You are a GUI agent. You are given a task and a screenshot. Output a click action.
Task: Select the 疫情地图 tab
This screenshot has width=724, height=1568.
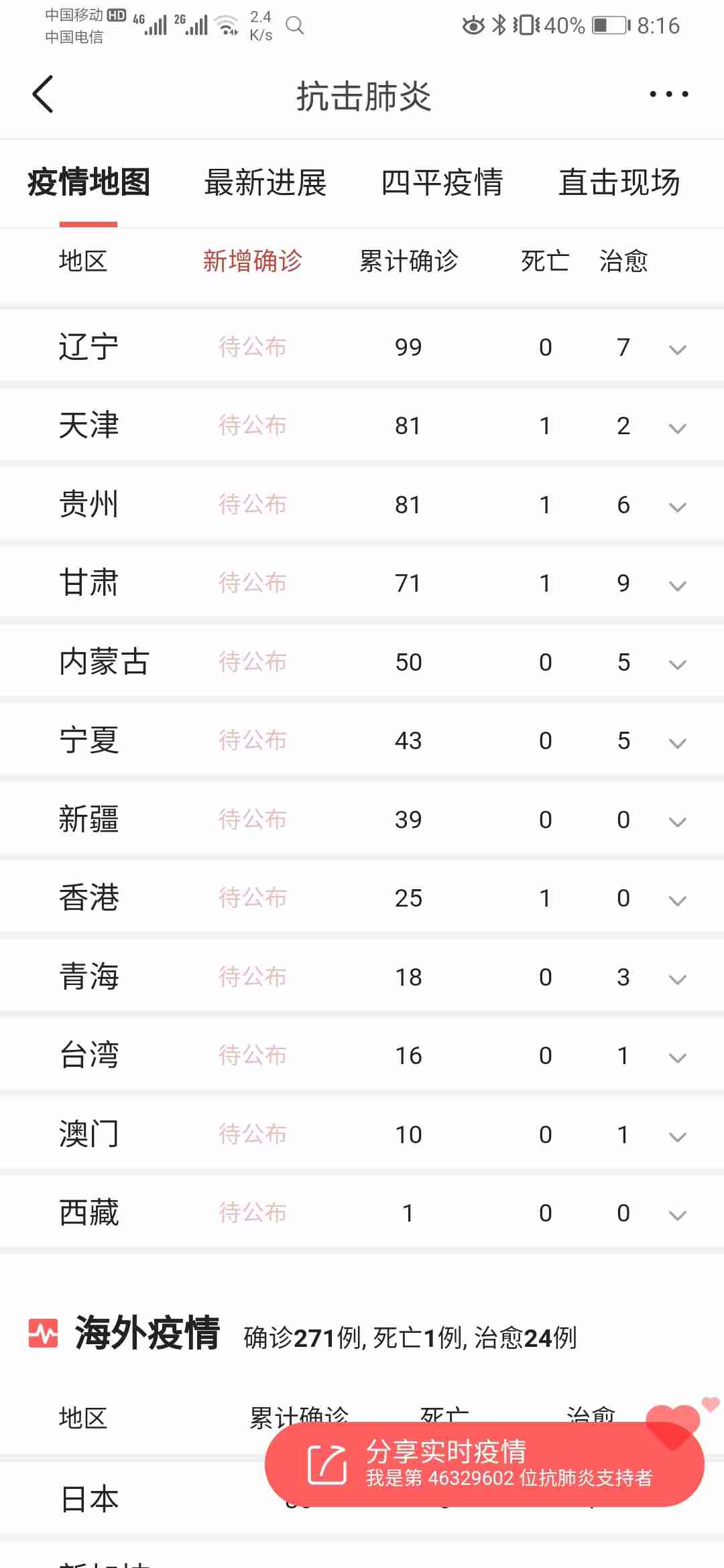pos(88,182)
